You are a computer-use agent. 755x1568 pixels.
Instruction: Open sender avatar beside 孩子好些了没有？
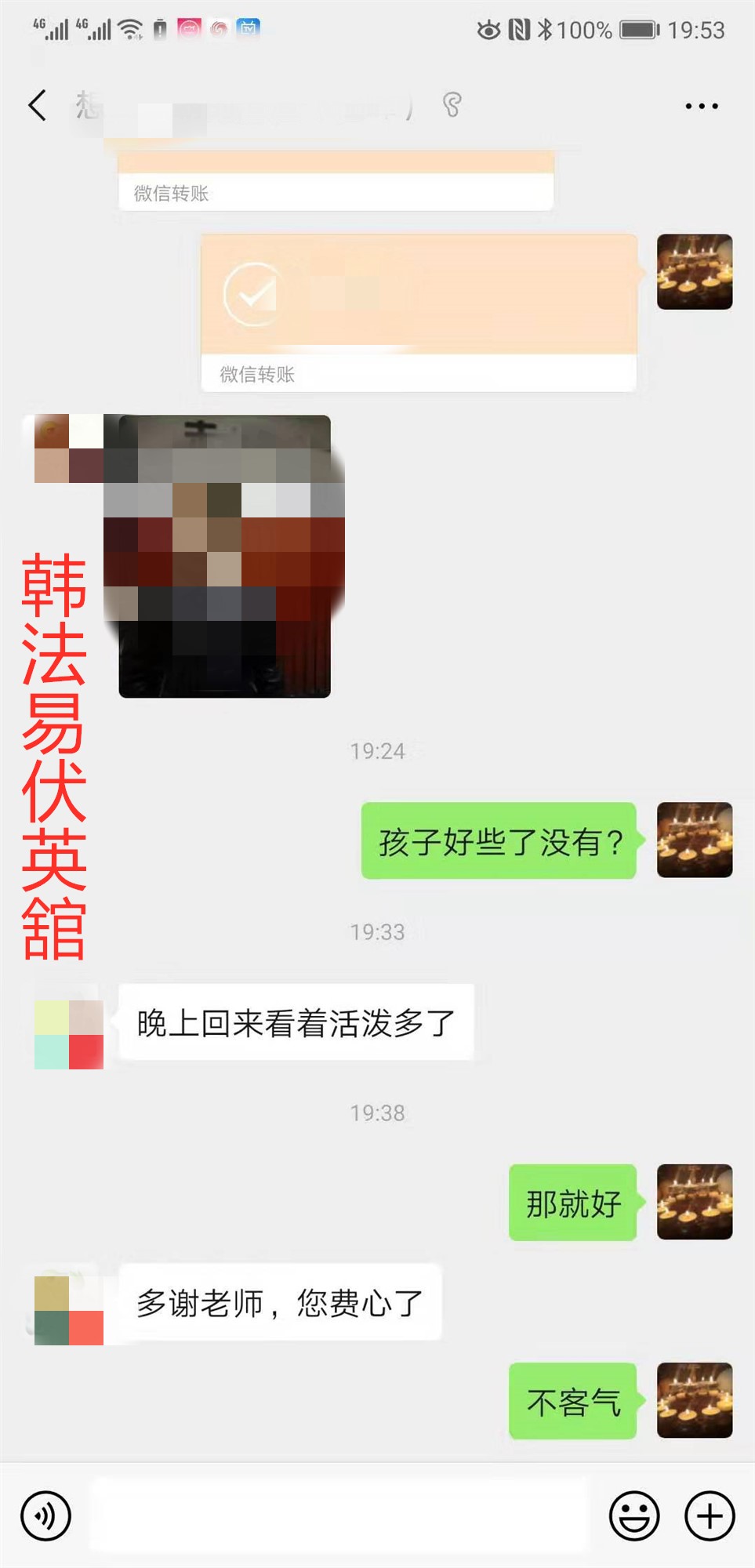click(x=694, y=840)
